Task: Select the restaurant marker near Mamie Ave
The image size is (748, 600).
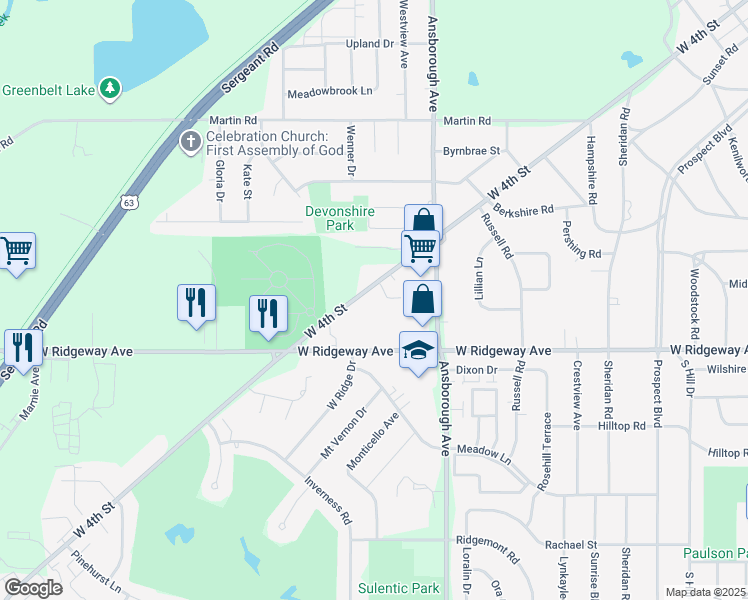Action: click(x=21, y=346)
